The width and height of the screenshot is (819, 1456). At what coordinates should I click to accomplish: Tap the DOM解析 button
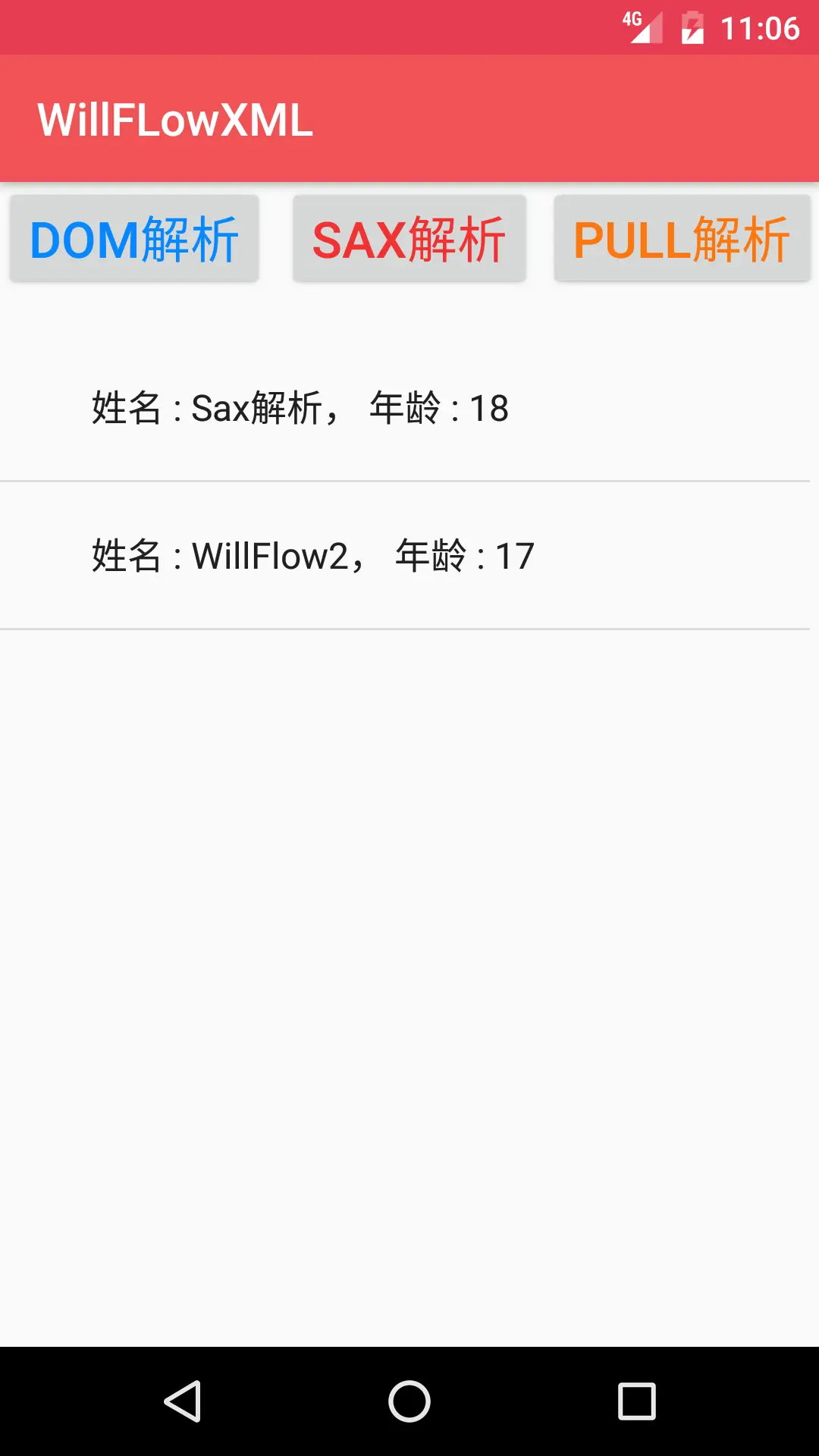(134, 239)
